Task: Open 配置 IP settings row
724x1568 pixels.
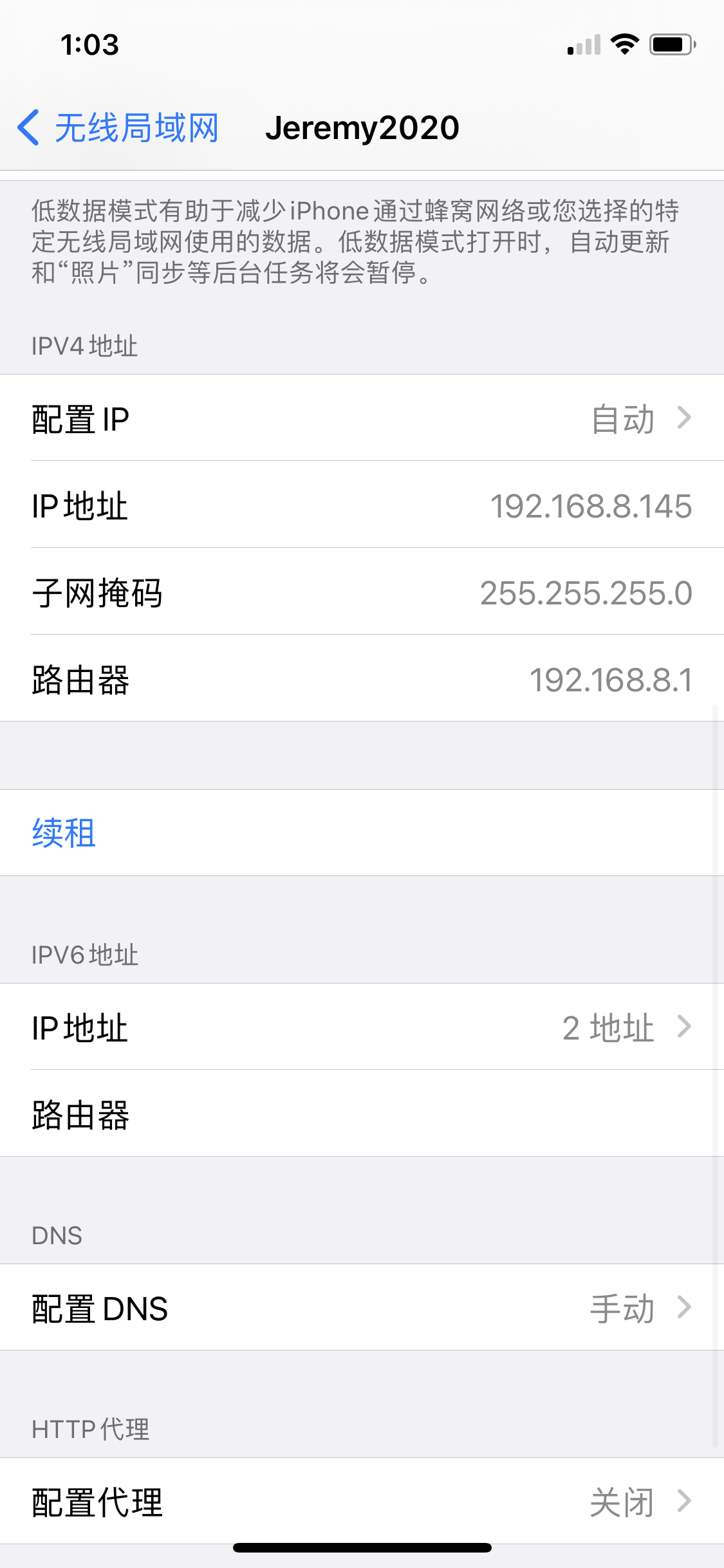Action: point(362,418)
